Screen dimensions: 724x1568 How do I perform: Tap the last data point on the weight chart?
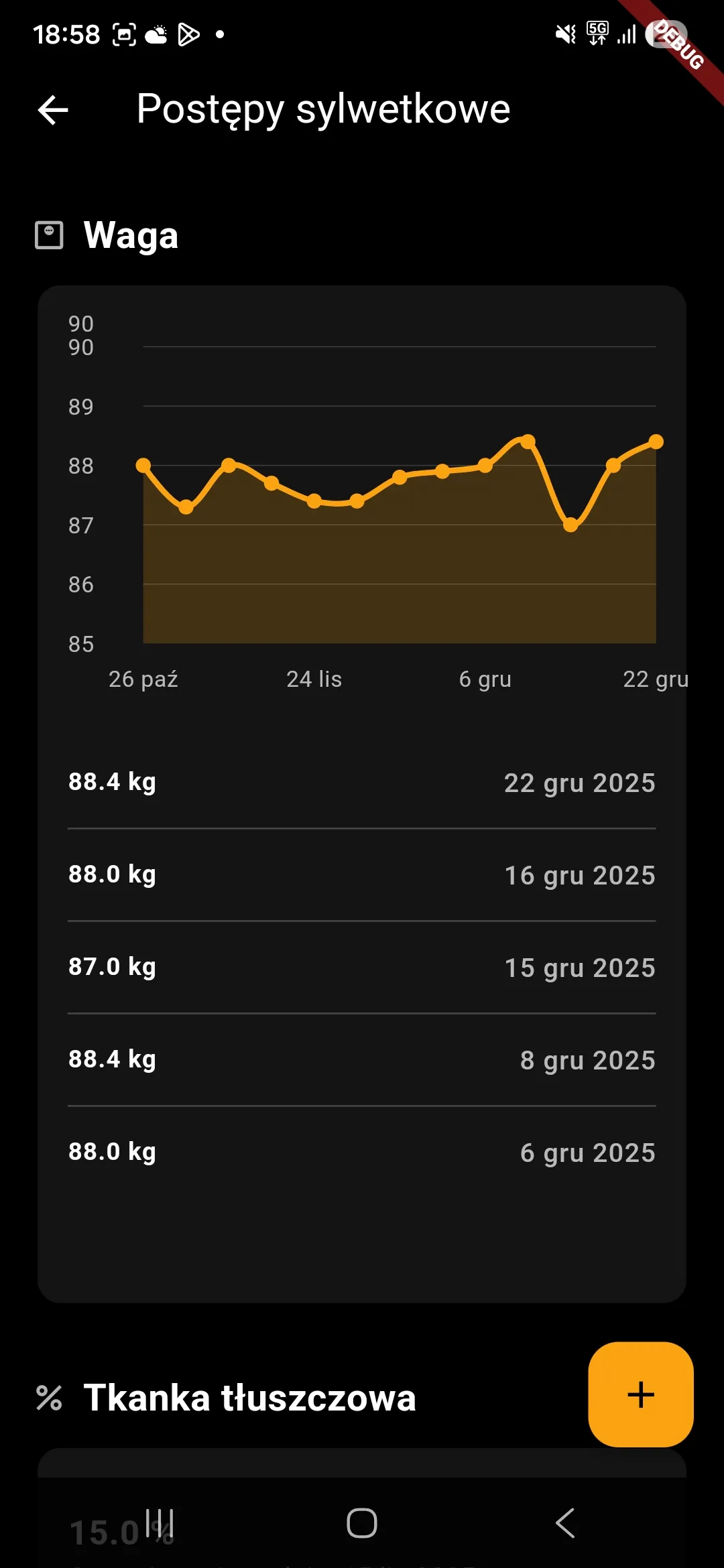pyautogui.click(x=656, y=442)
